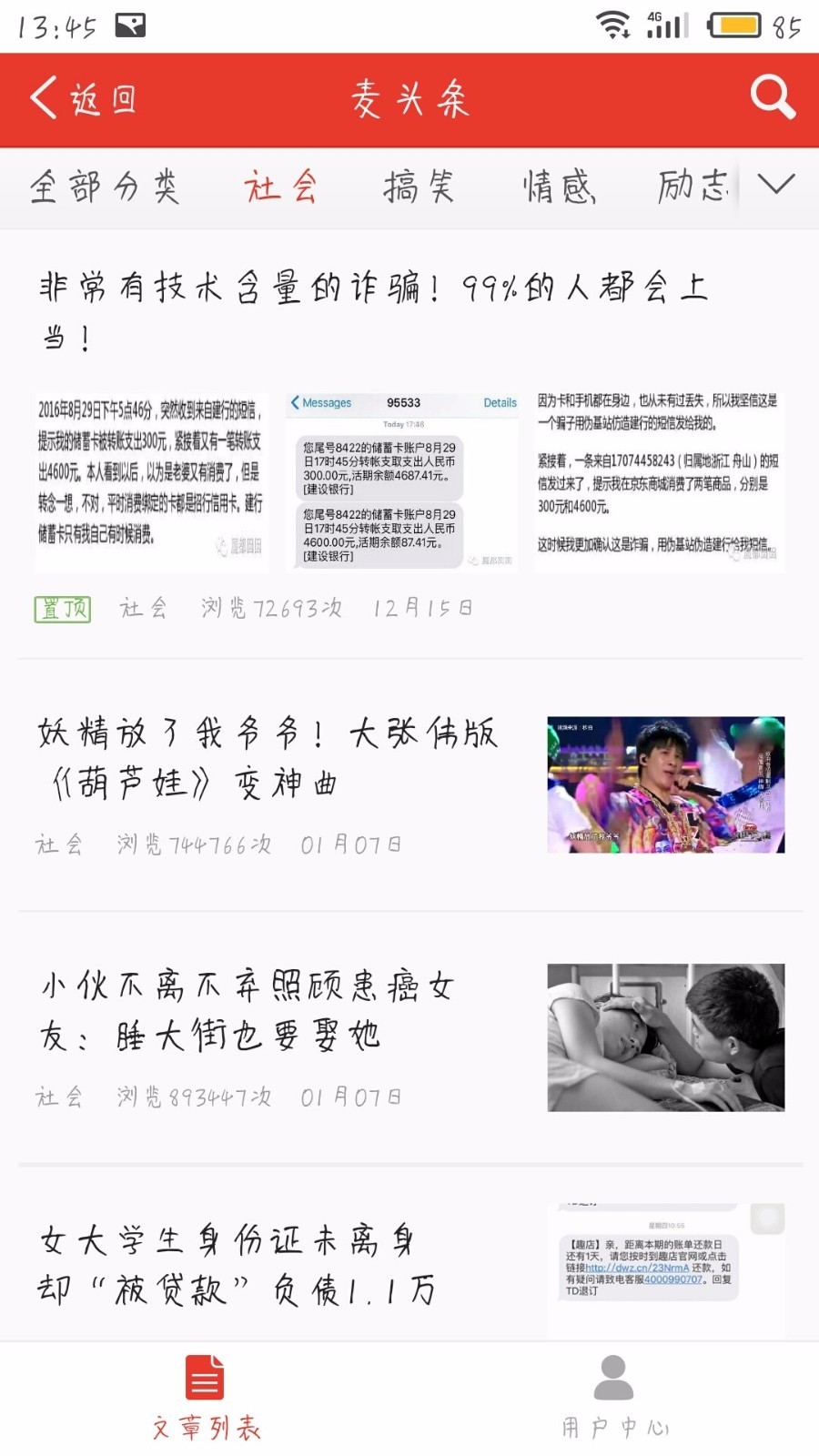
Task: Open the search magnifier icon
Action: 773,97
